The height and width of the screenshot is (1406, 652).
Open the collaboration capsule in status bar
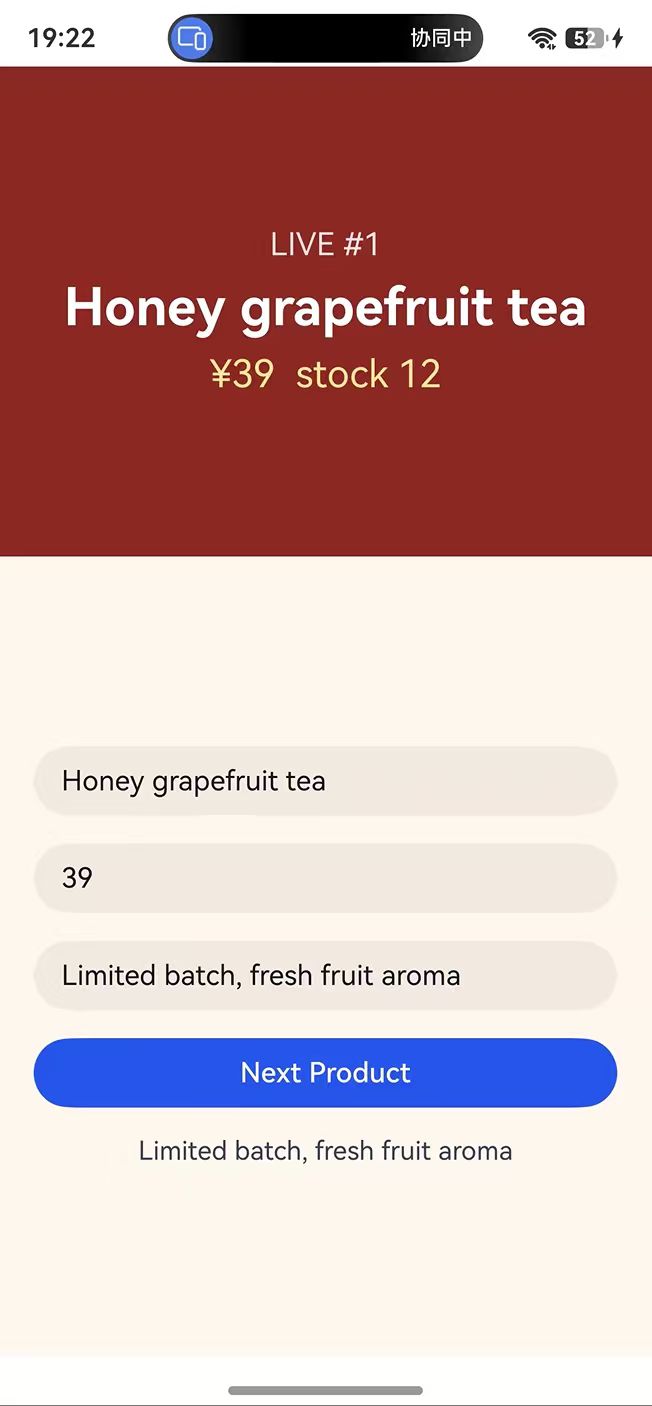pos(325,39)
